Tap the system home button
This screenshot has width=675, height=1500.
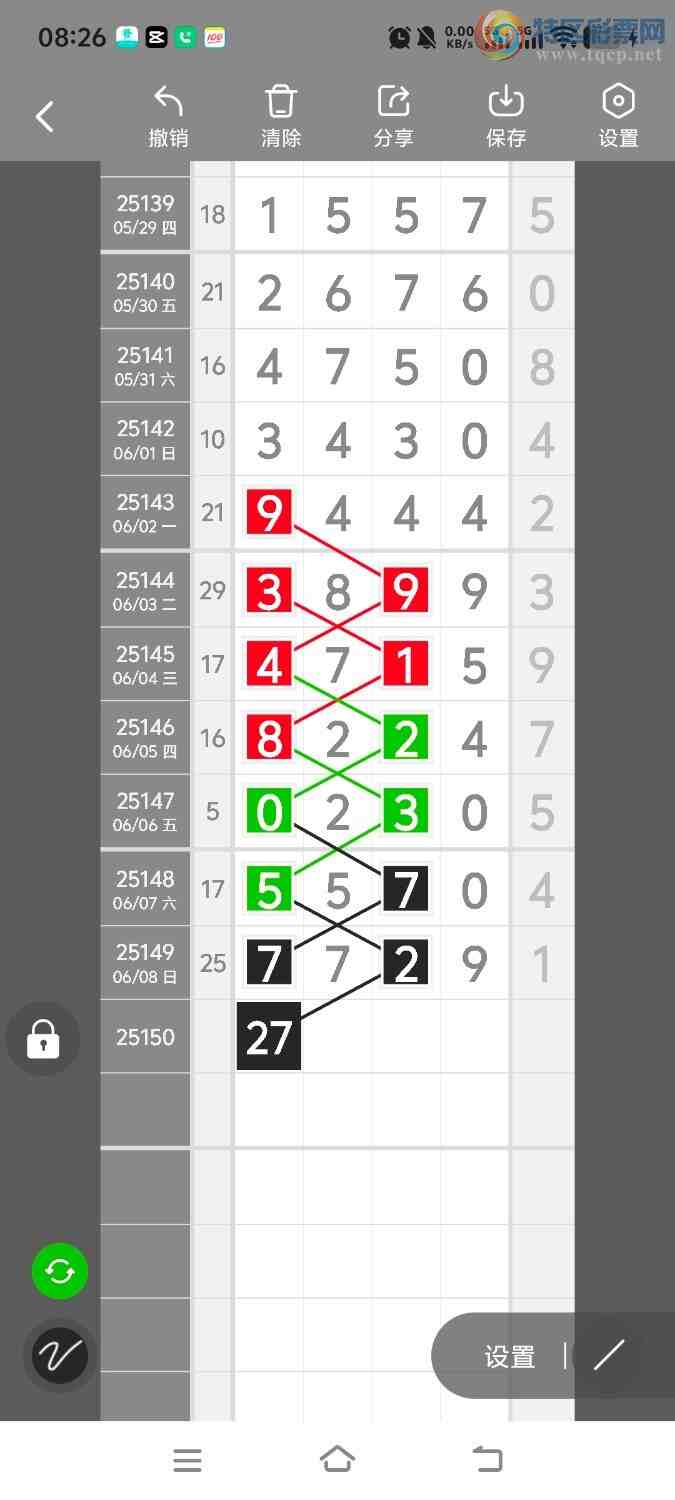click(337, 1460)
